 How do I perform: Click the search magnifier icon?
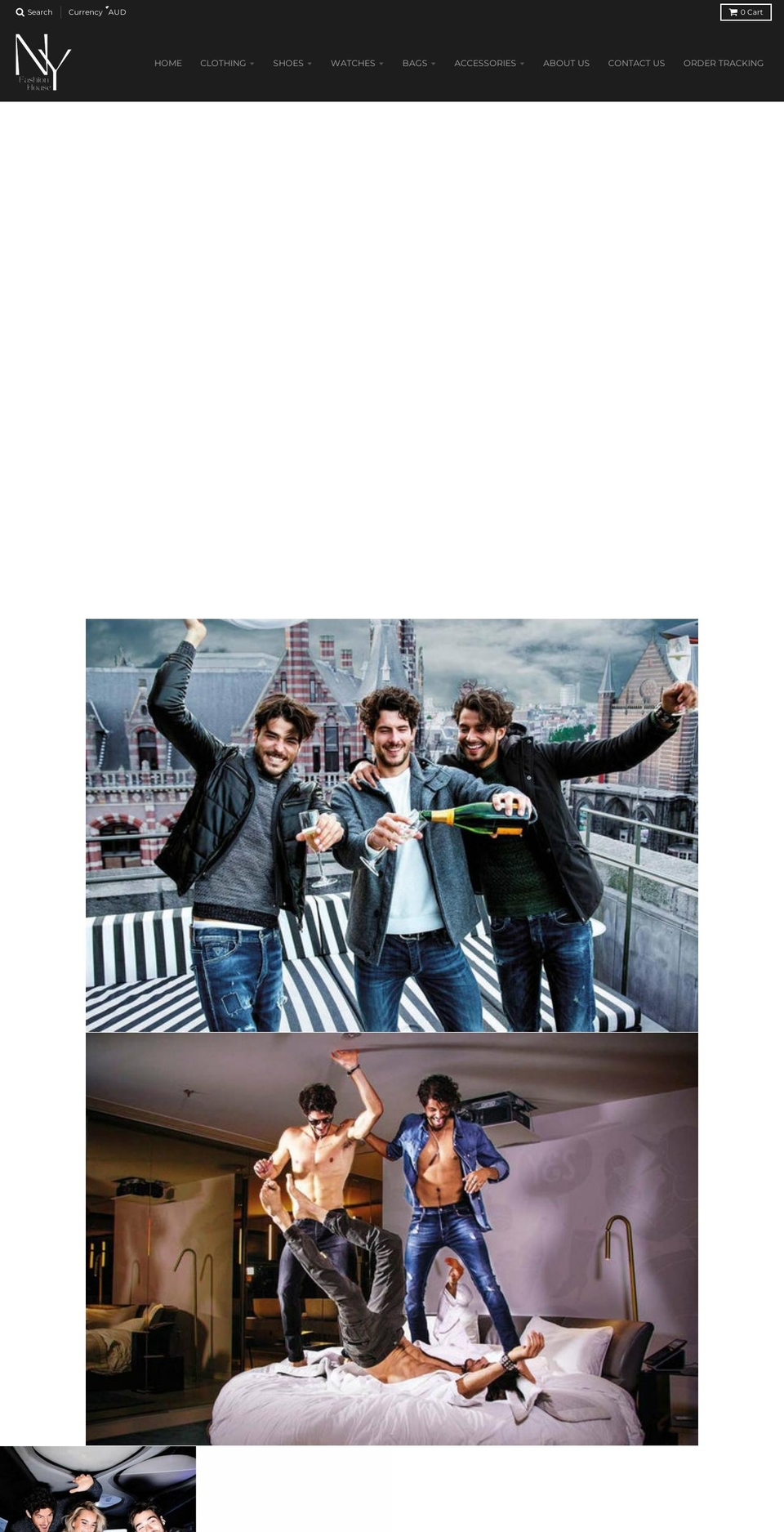[x=18, y=11]
